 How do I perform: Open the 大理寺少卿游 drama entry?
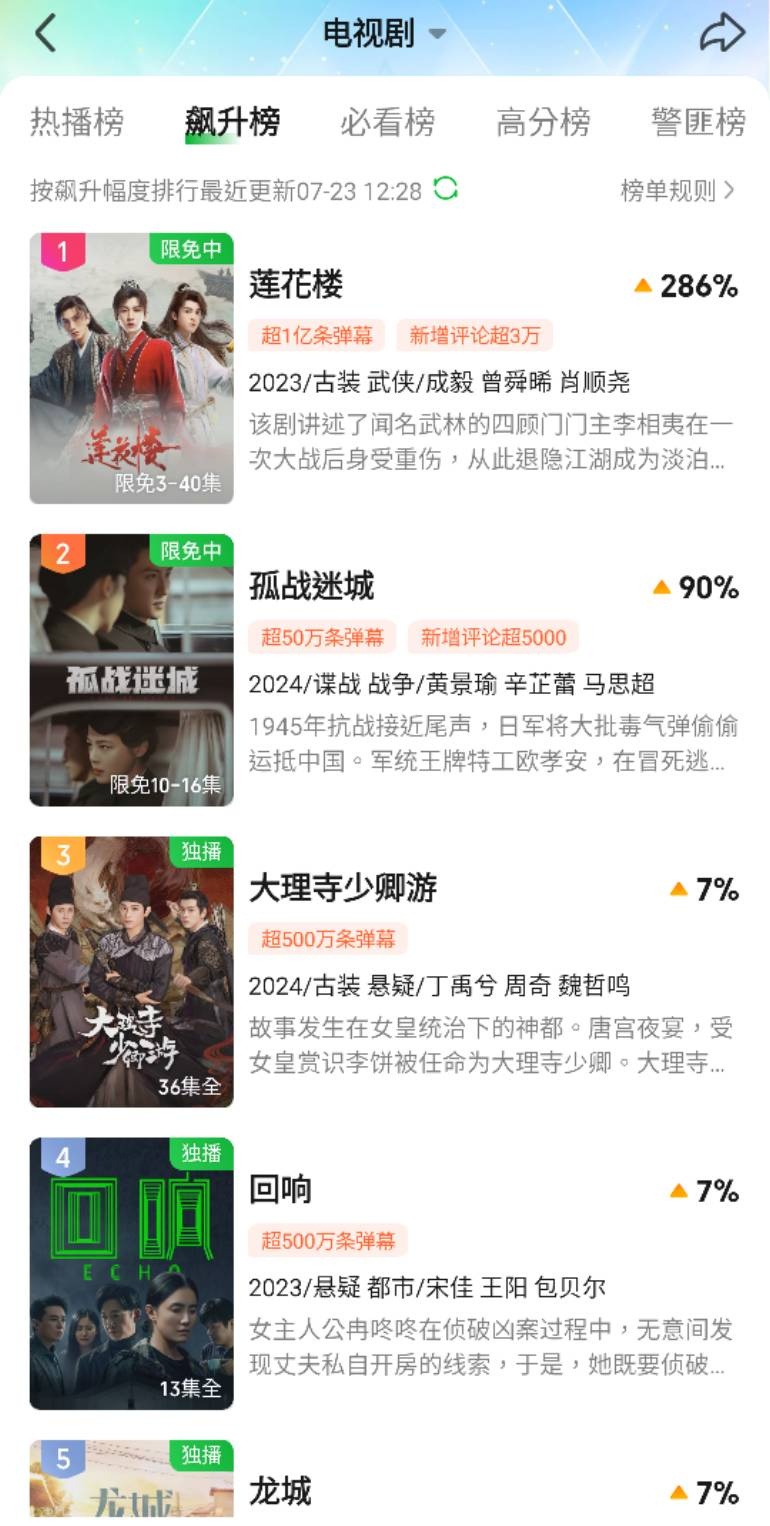(x=384, y=972)
